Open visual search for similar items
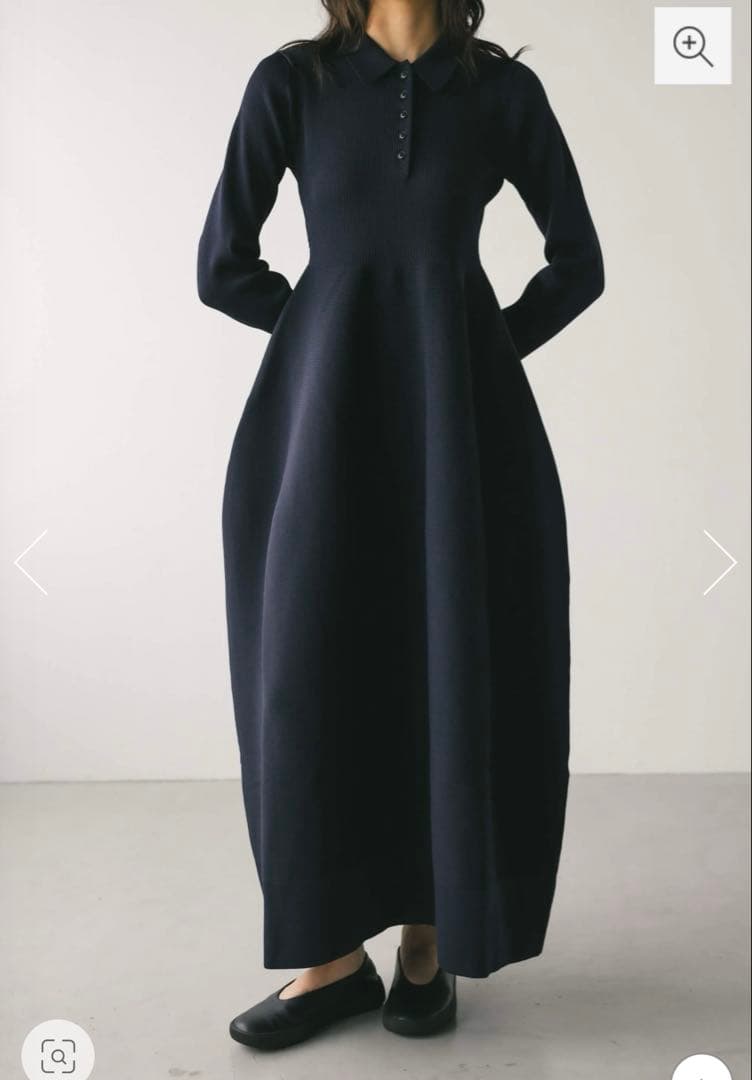This screenshot has width=752, height=1080. tap(58, 1054)
